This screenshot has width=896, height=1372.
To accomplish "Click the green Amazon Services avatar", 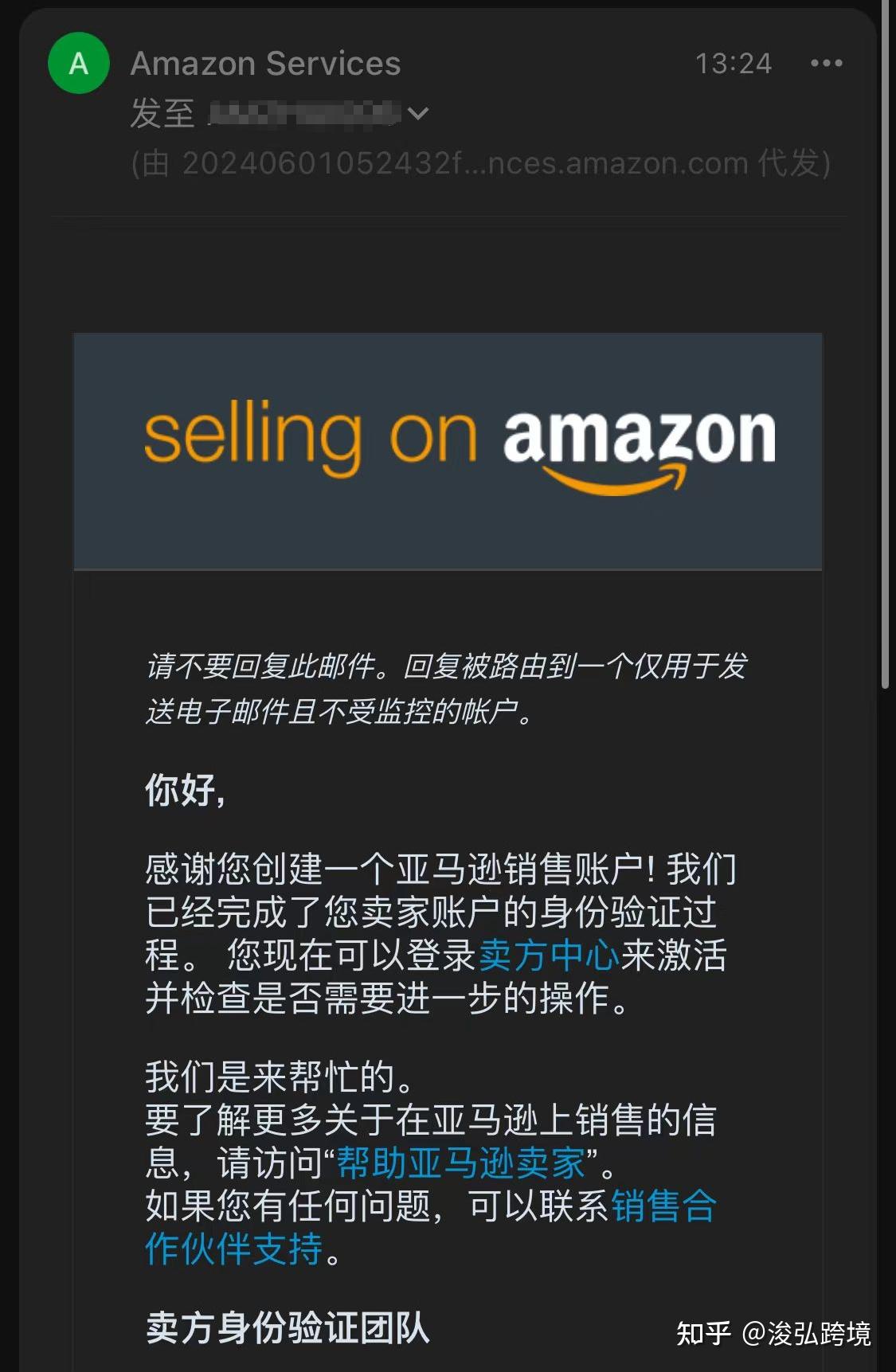I will click(78, 64).
